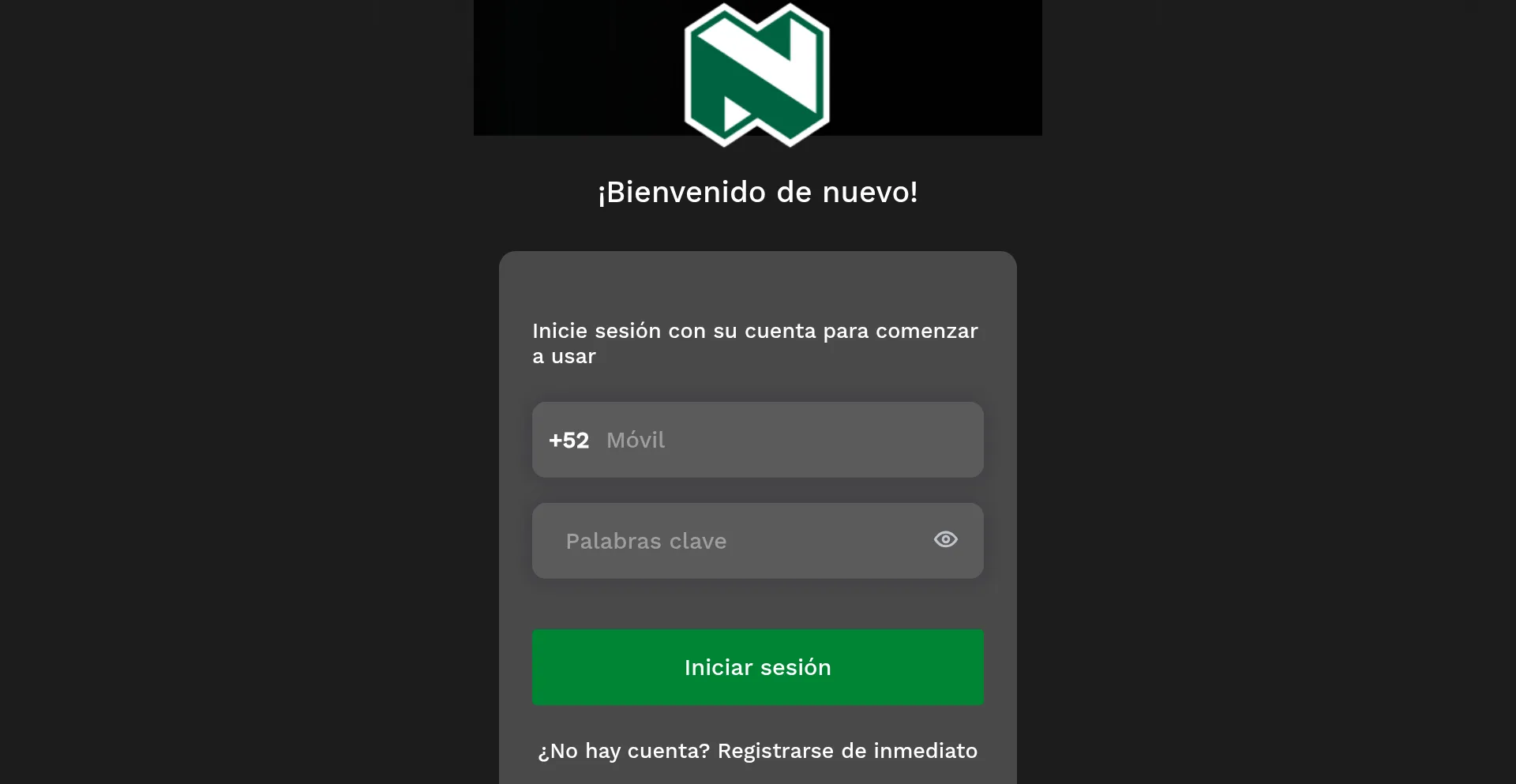
Task: Open Registrarse de inmediato link
Action: pos(846,751)
